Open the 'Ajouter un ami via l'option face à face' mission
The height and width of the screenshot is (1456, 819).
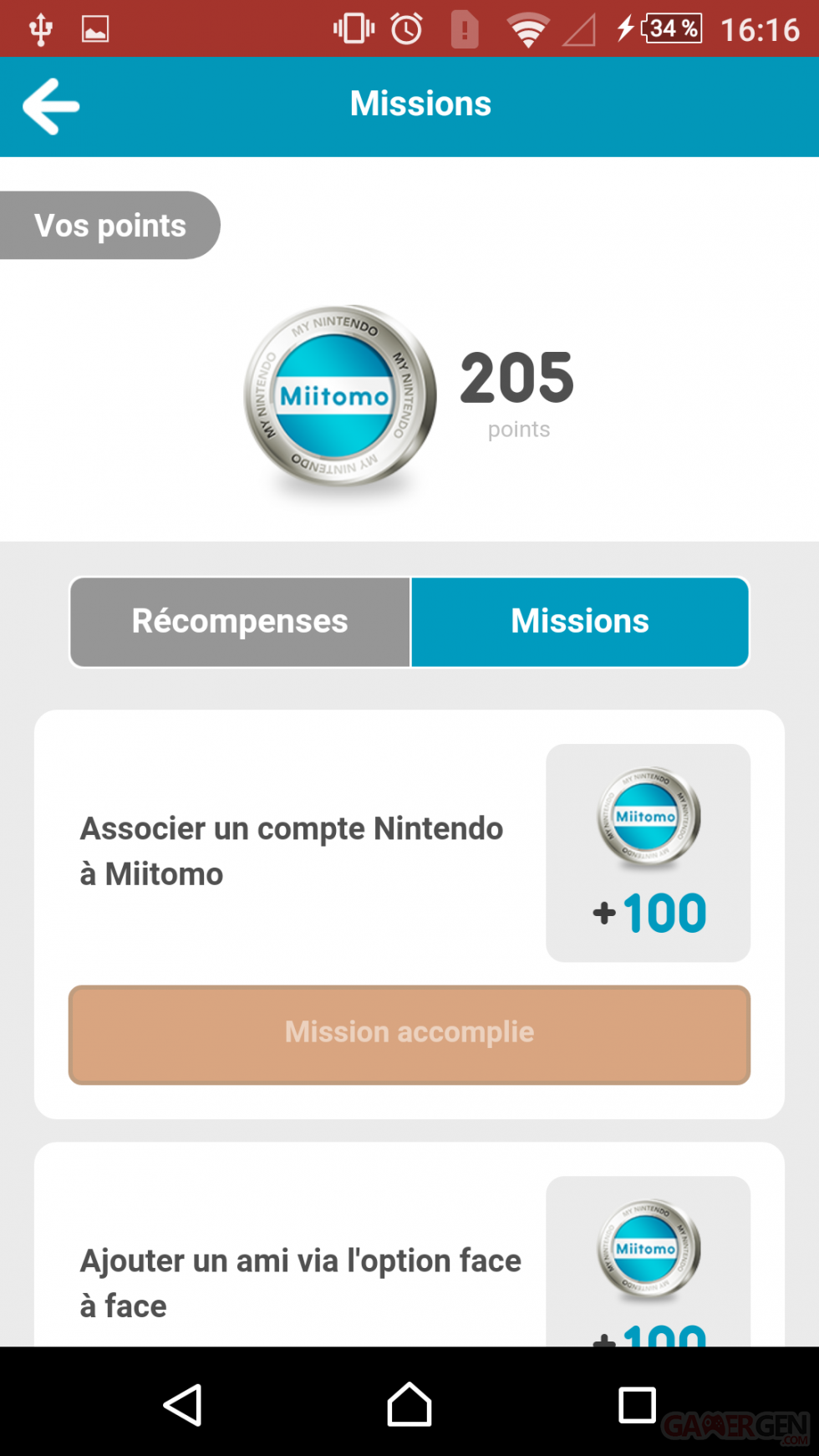[301, 1282]
